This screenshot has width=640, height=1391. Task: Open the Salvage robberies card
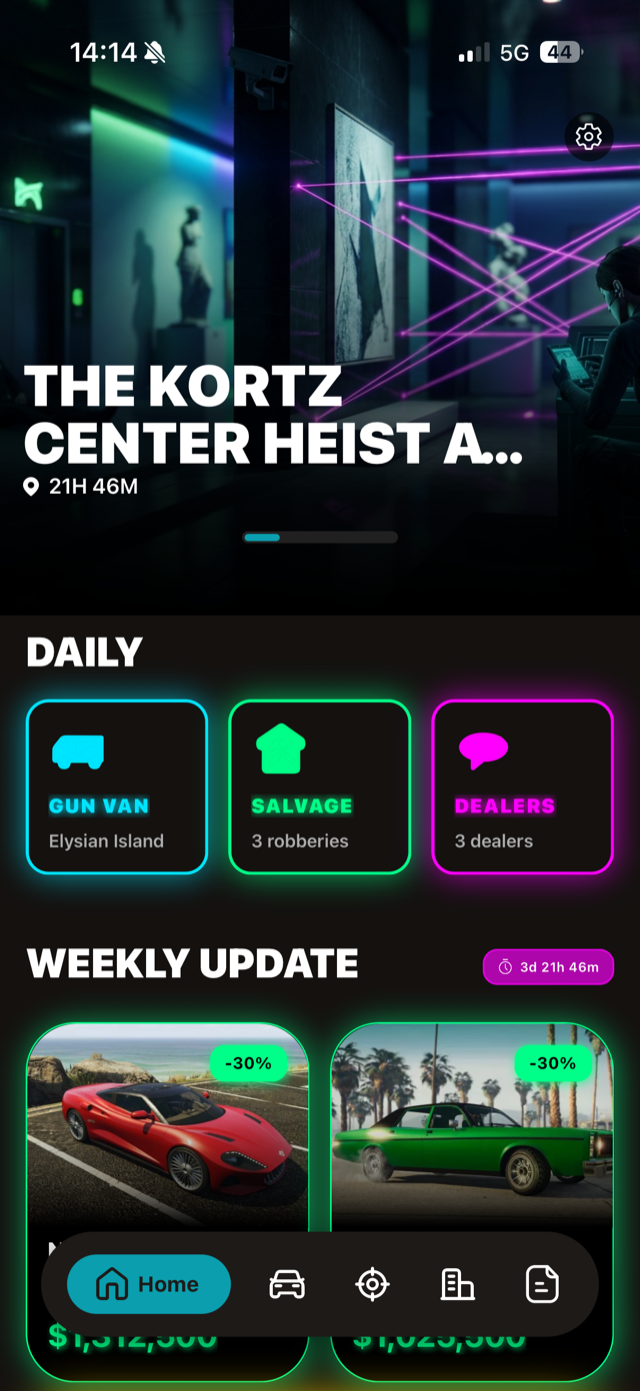pyautogui.click(x=320, y=787)
